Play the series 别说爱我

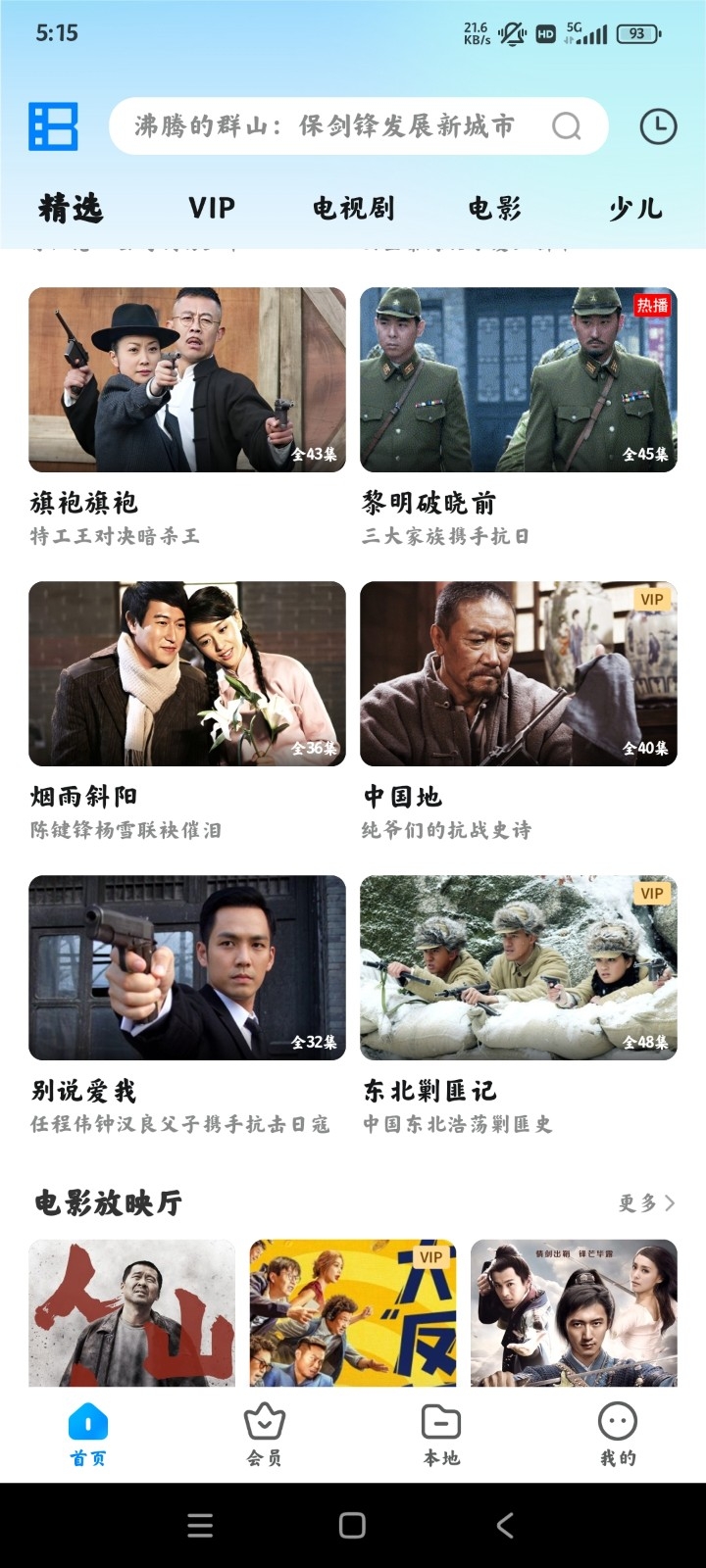[187, 968]
